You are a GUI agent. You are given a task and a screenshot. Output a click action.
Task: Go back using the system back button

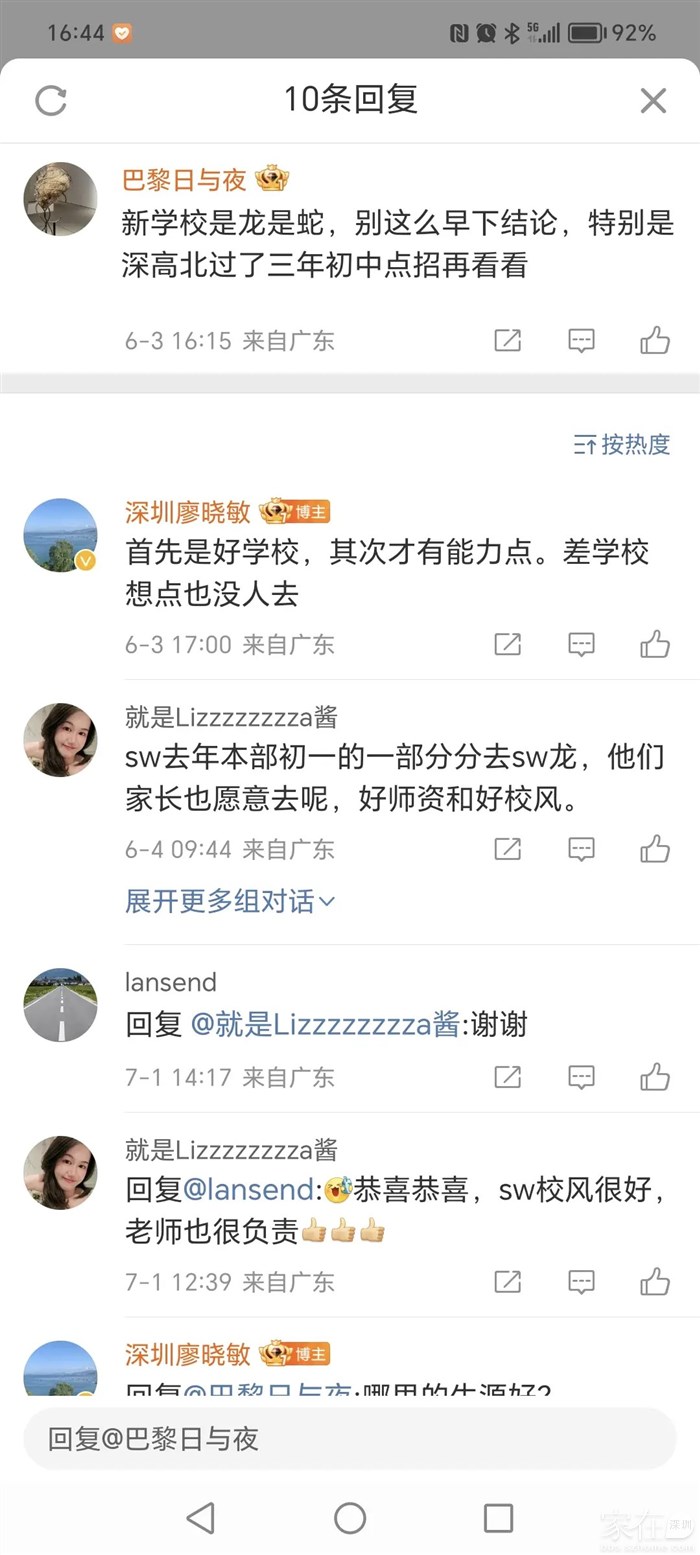201,1517
